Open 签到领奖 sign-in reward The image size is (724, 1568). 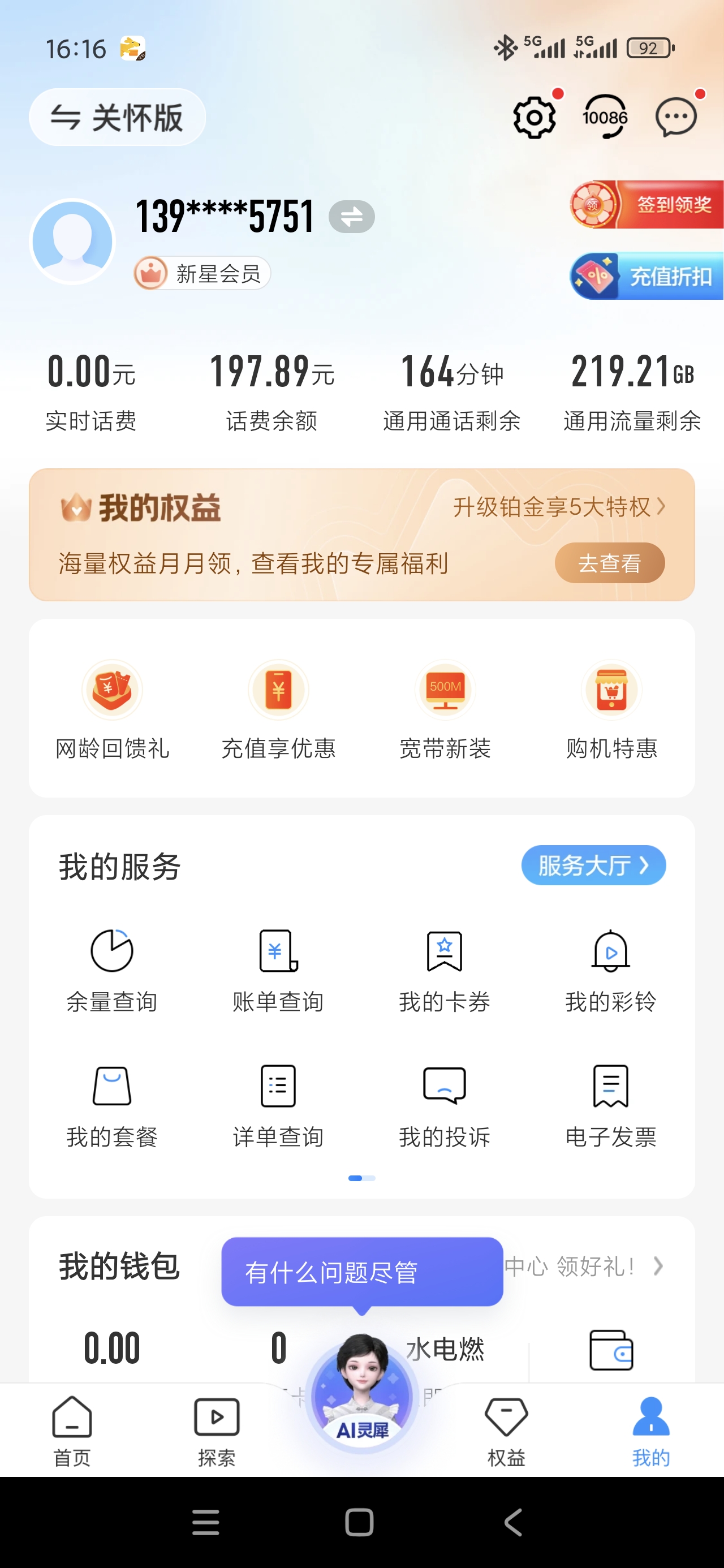click(x=647, y=205)
